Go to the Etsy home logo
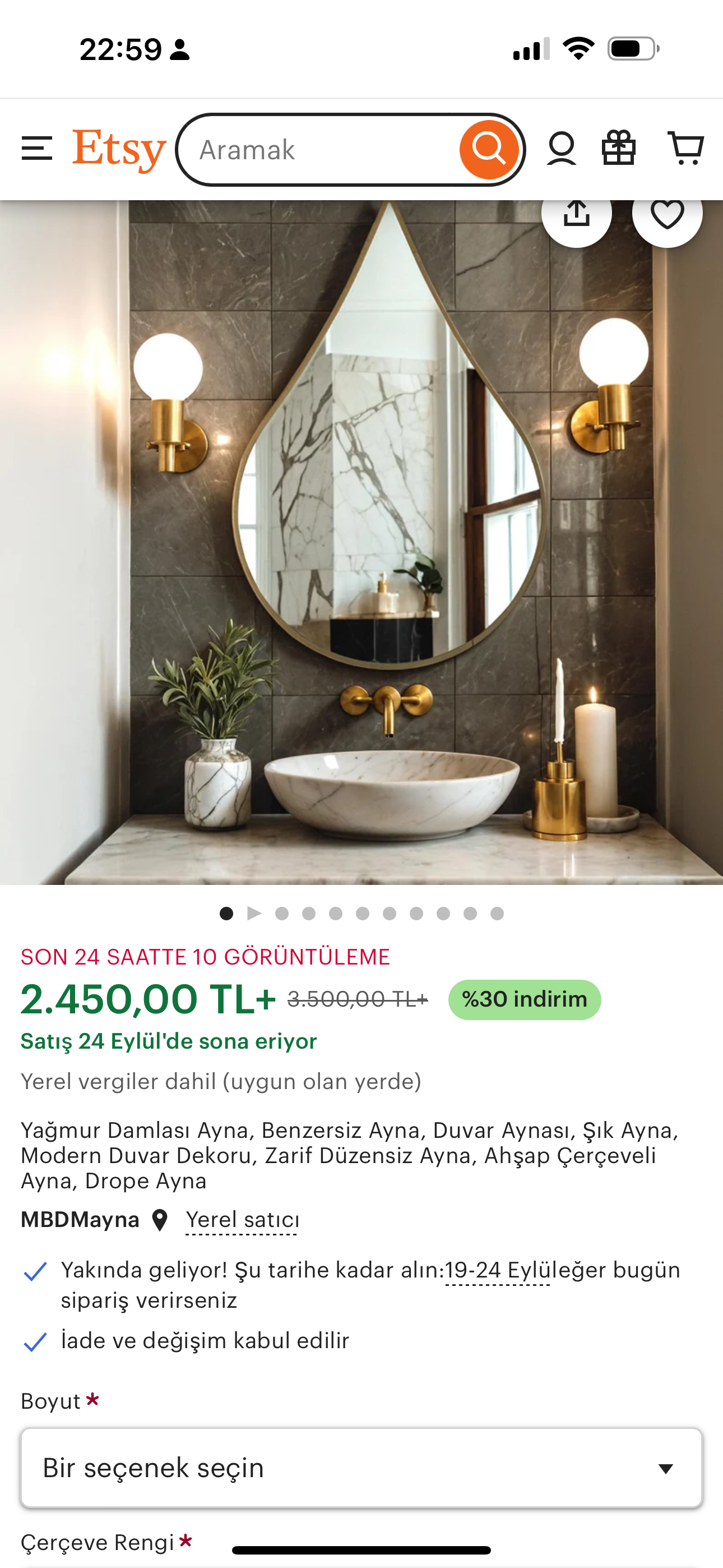This screenshot has width=723, height=1568. coord(119,150)
